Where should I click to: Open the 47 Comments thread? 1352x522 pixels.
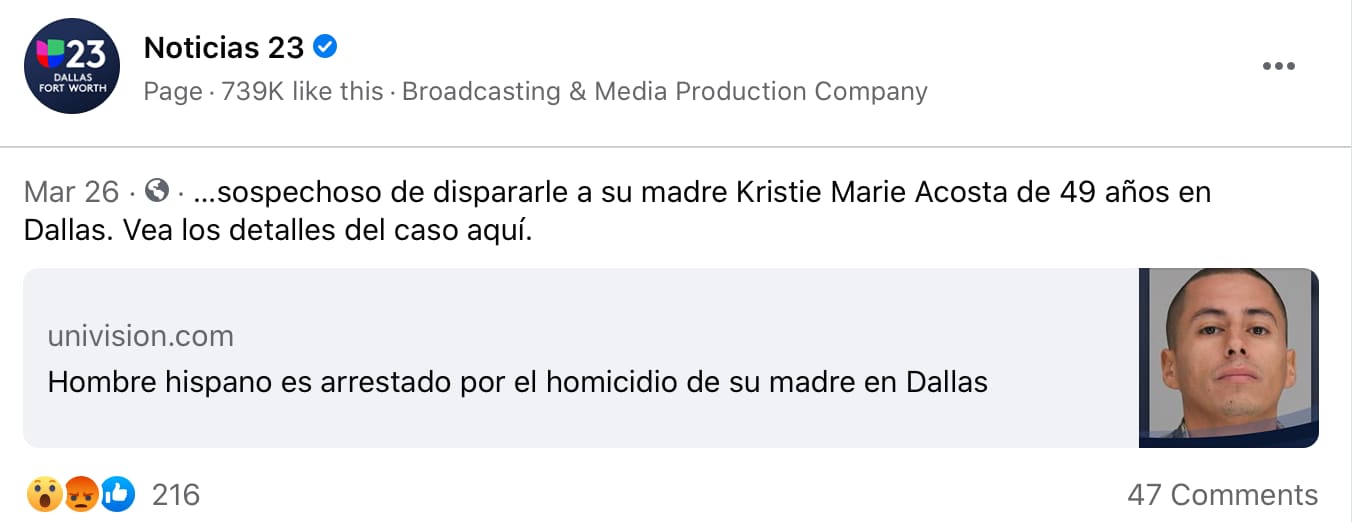click(x=1222, y=494)
